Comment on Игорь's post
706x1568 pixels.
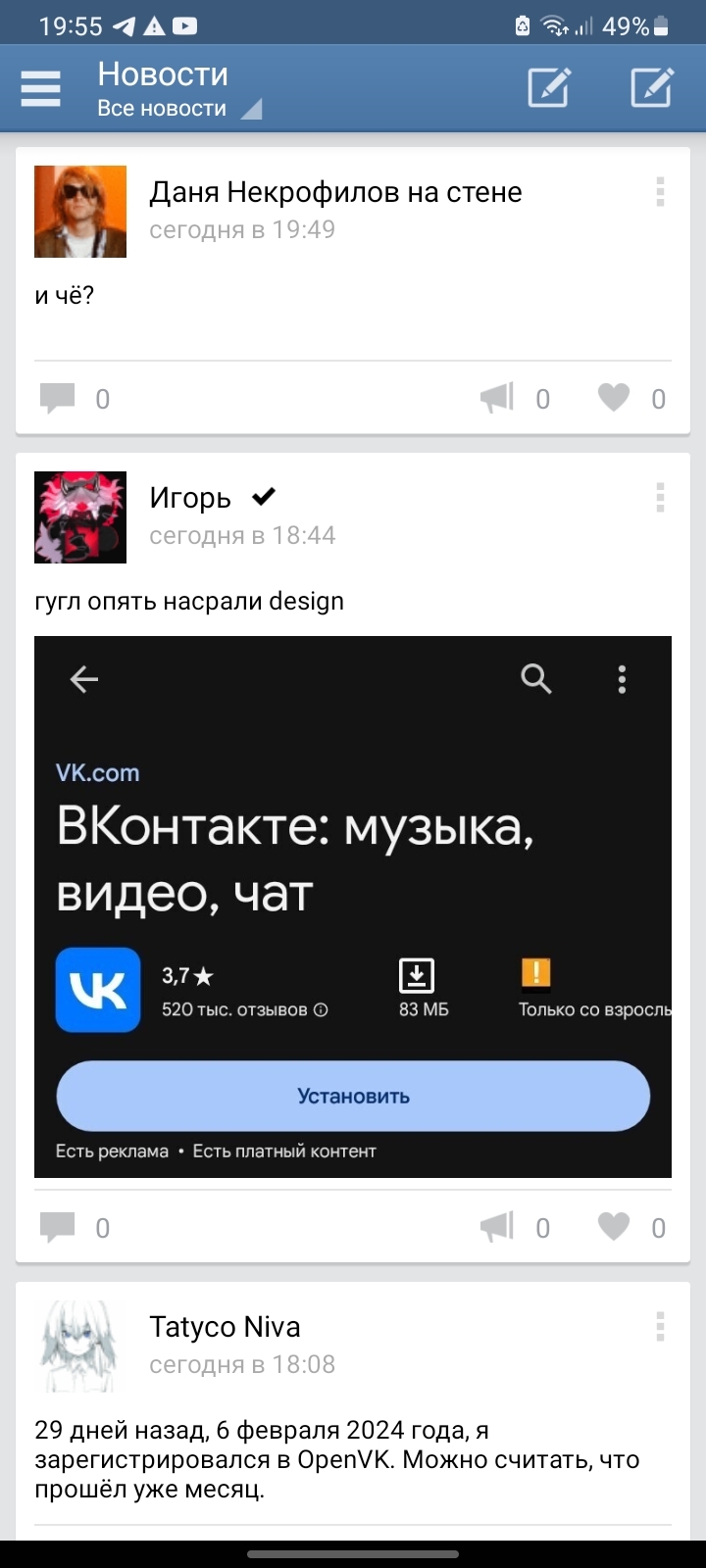click(58, 1227)
